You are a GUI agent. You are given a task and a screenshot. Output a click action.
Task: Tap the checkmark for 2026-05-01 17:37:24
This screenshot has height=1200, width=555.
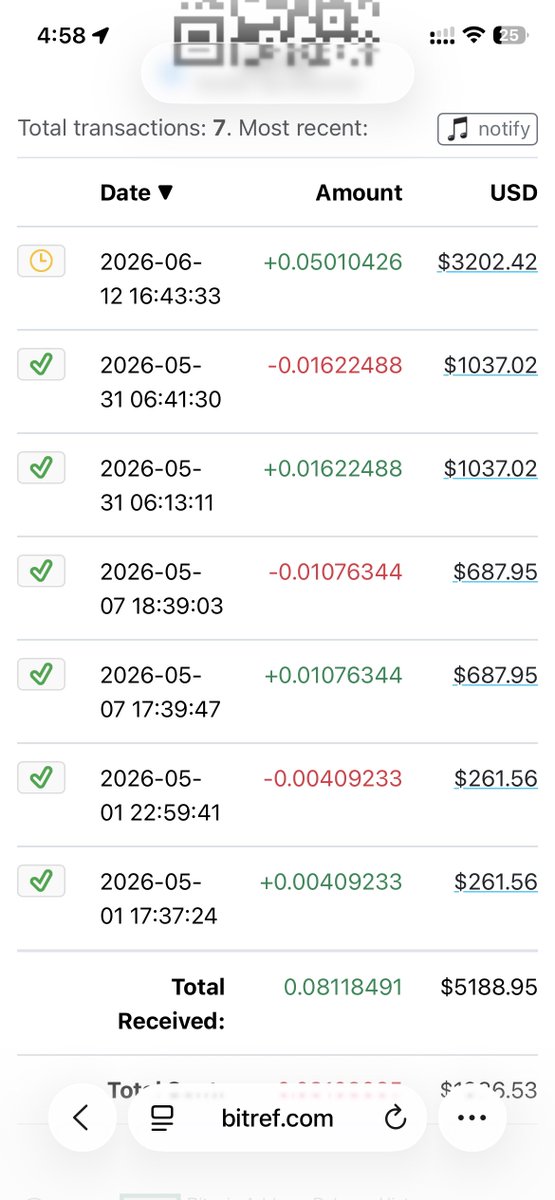(x=41, y=881)
